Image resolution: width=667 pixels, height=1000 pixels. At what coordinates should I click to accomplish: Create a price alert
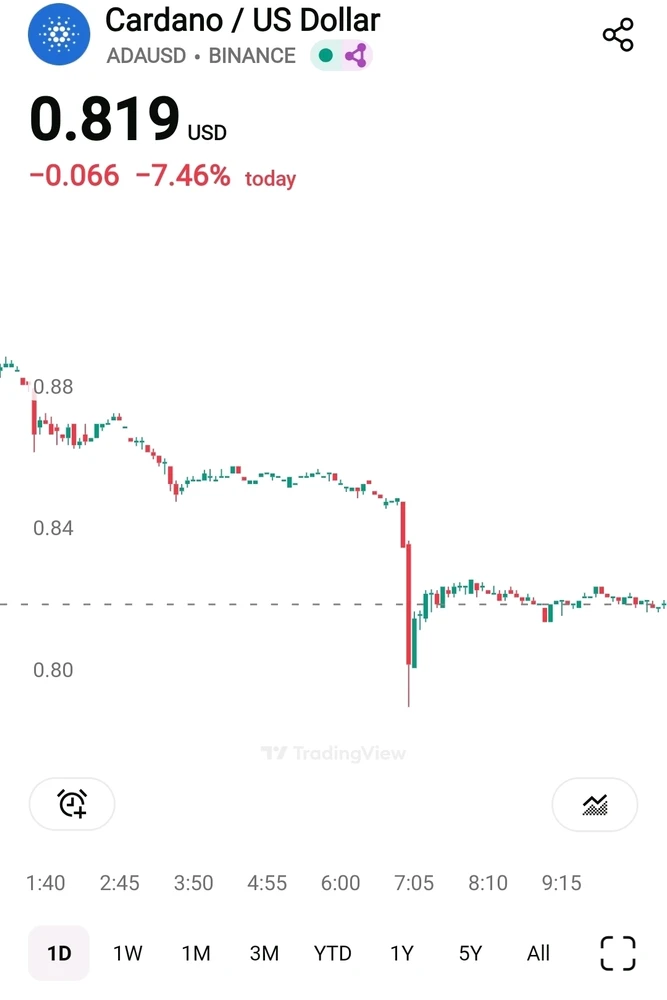click(x=72, y=804)
